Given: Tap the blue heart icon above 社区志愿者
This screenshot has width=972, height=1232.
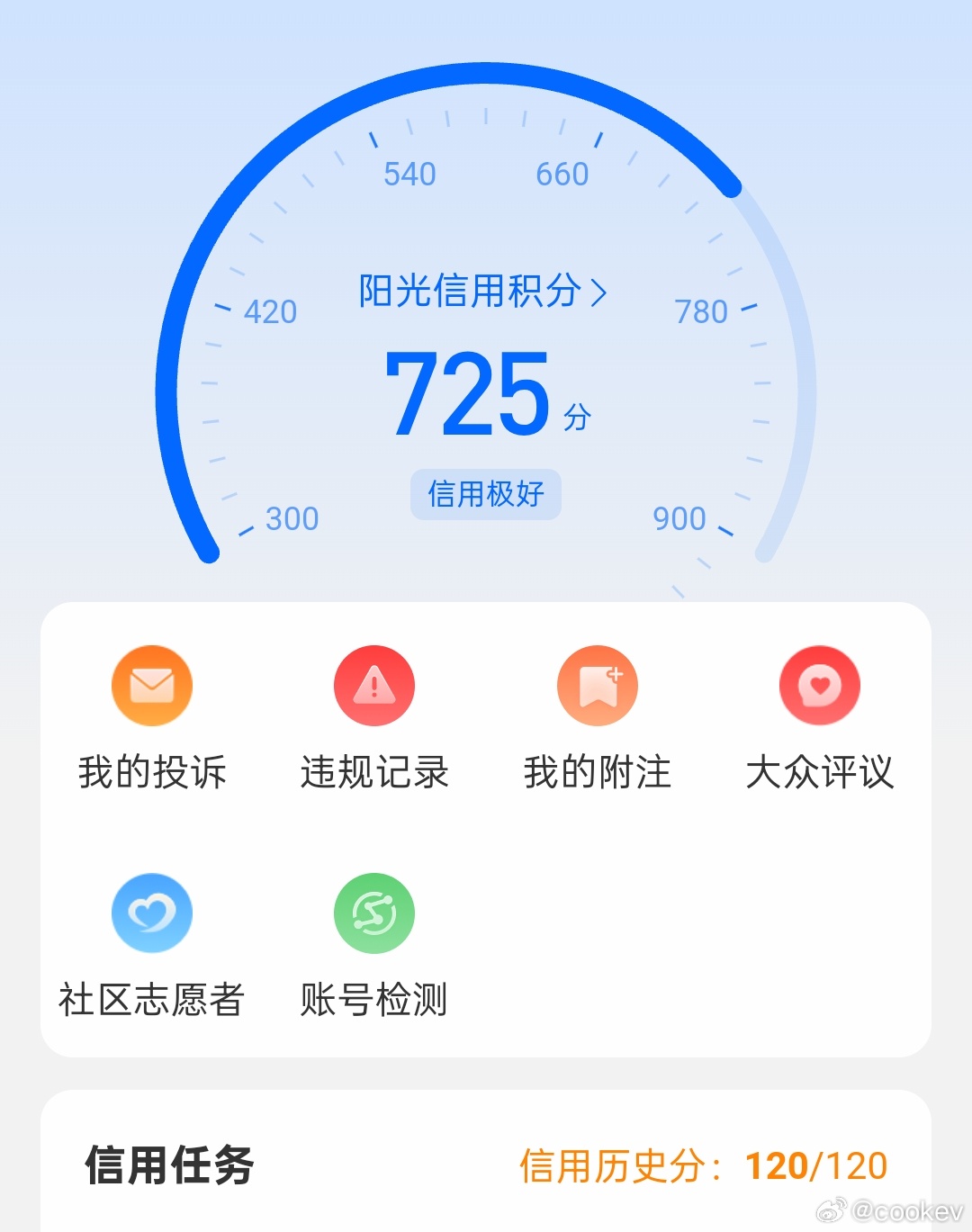Looking at the screenshot, I should pyautogui.click(x=152, y=913).
